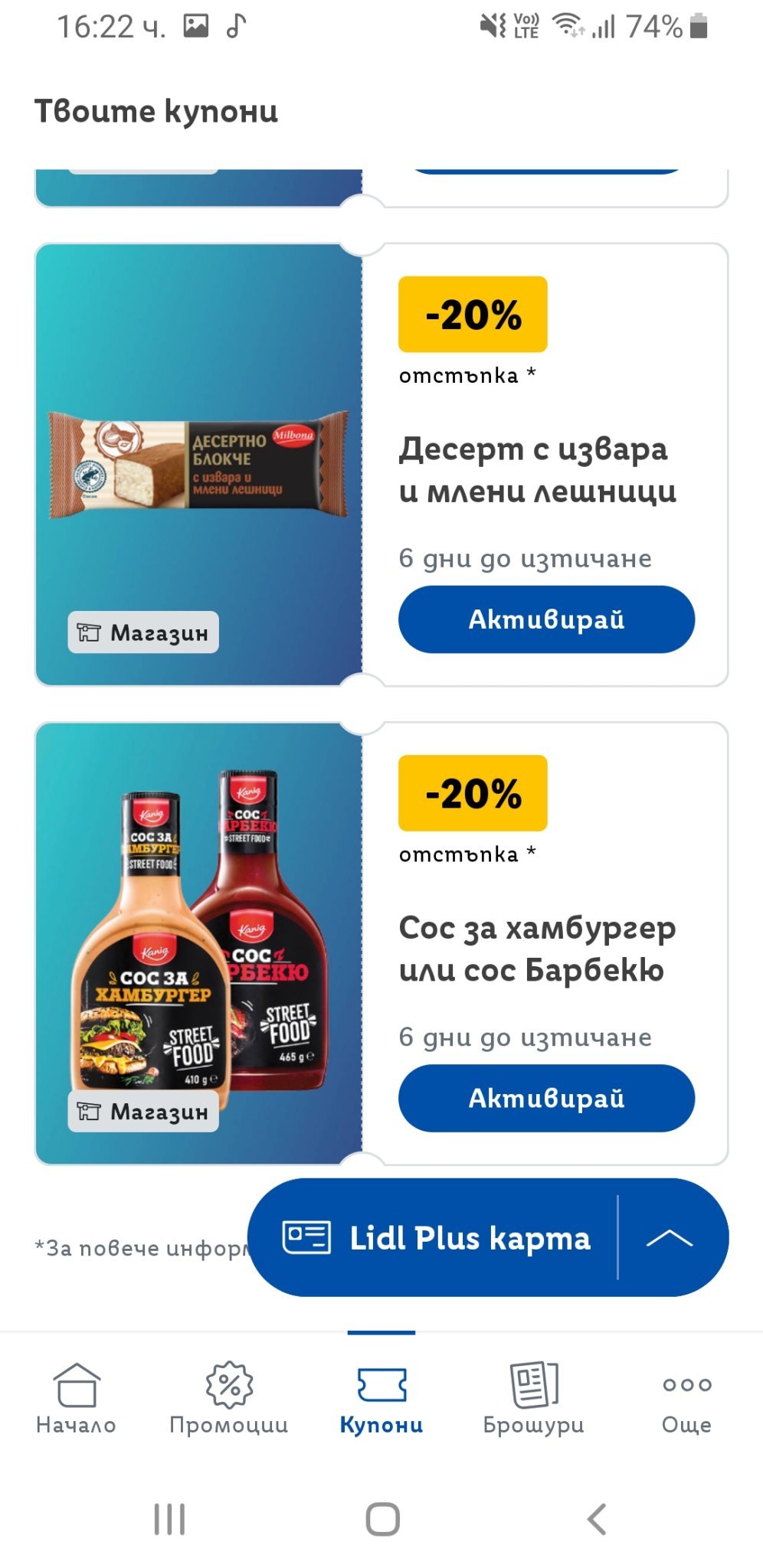Image resolution: width=763 pixels, height=1568 pixels.
Task: Expand the Lidl Plus card chevron
Action: pyautogui.click(x=670, y=1237)
